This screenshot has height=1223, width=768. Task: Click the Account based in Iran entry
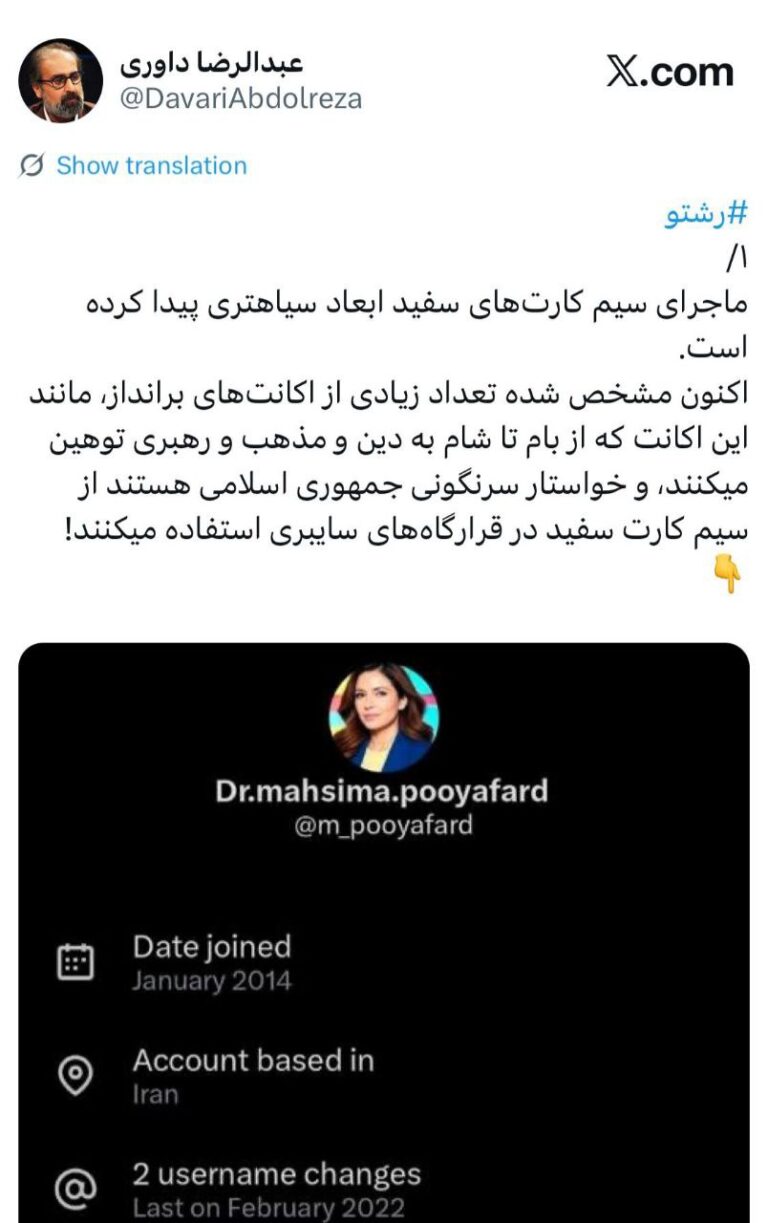(256, 1075)
